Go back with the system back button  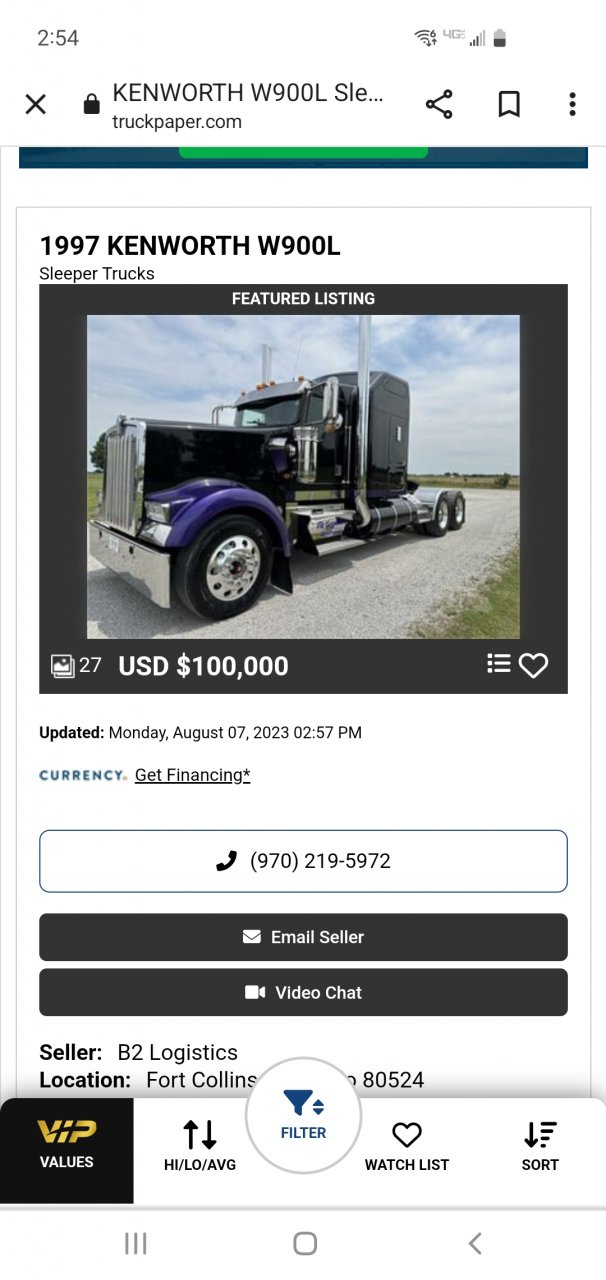click(x=475, y=1243)
